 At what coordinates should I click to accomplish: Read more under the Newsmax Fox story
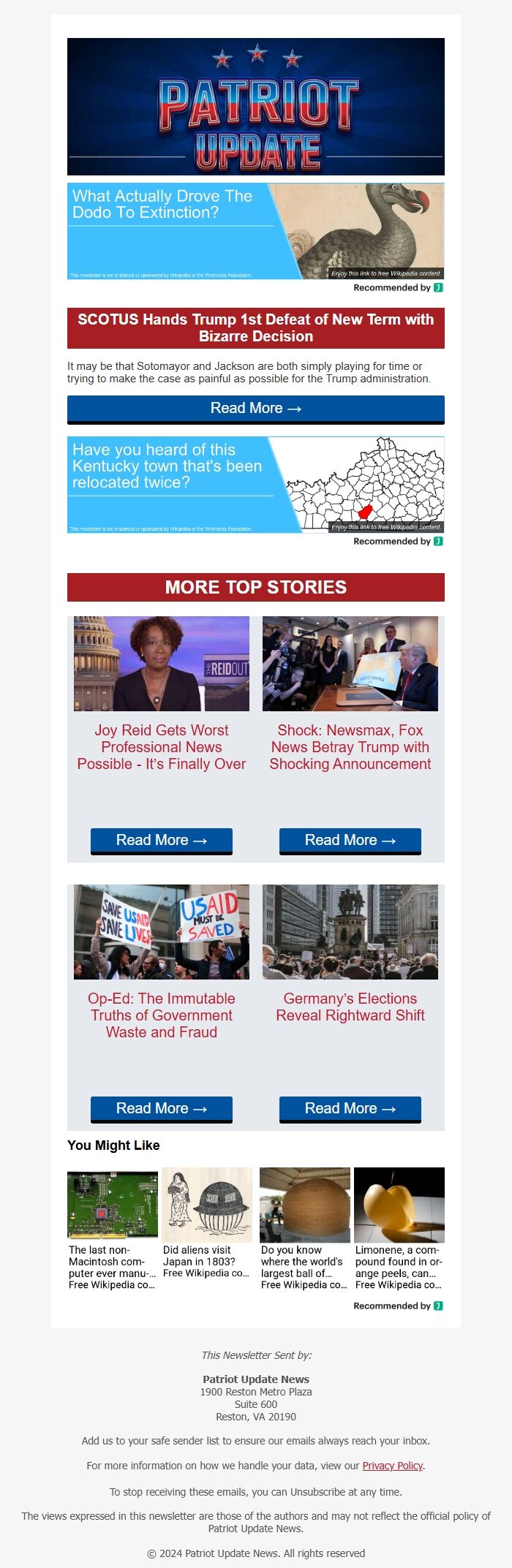[x=350, y=841]
